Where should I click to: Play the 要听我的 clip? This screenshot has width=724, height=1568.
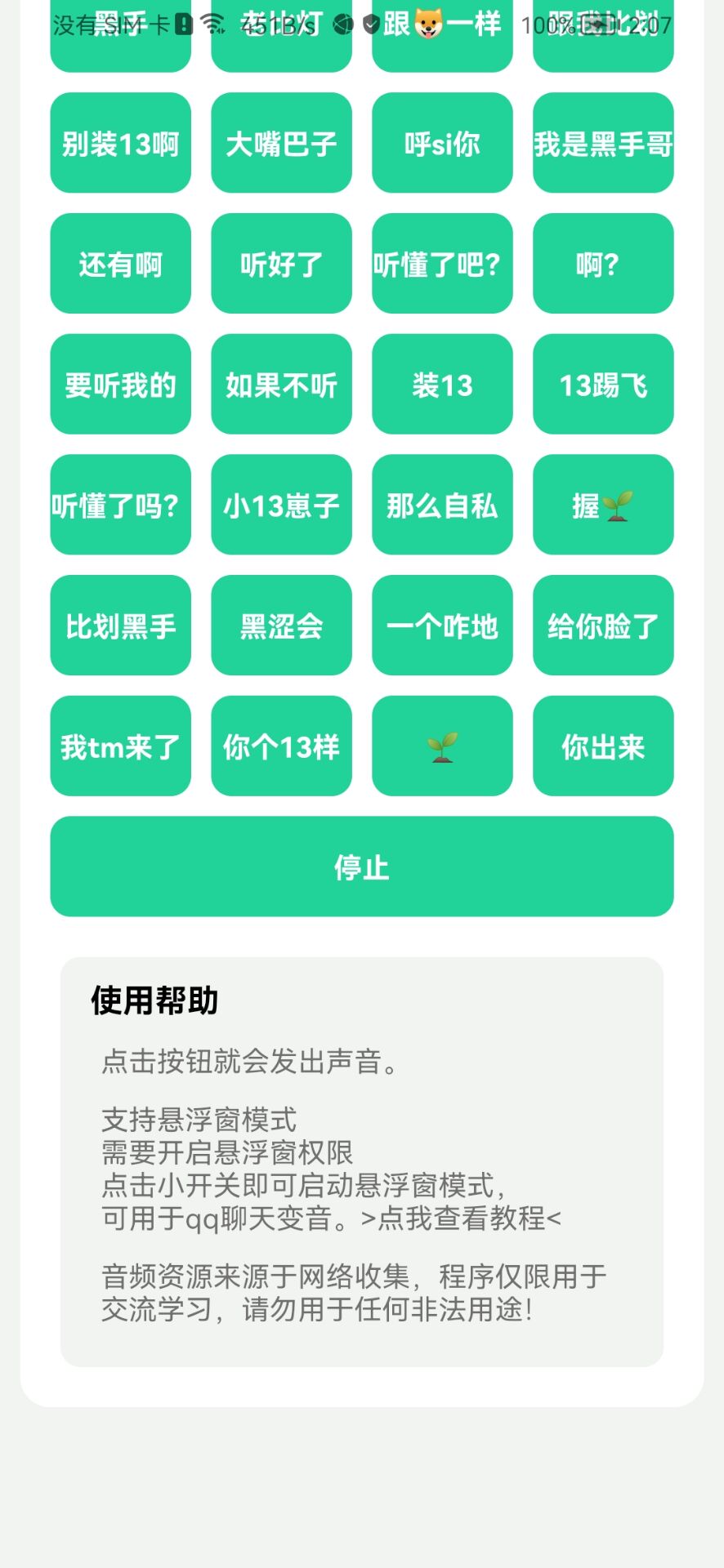point(121,385)
